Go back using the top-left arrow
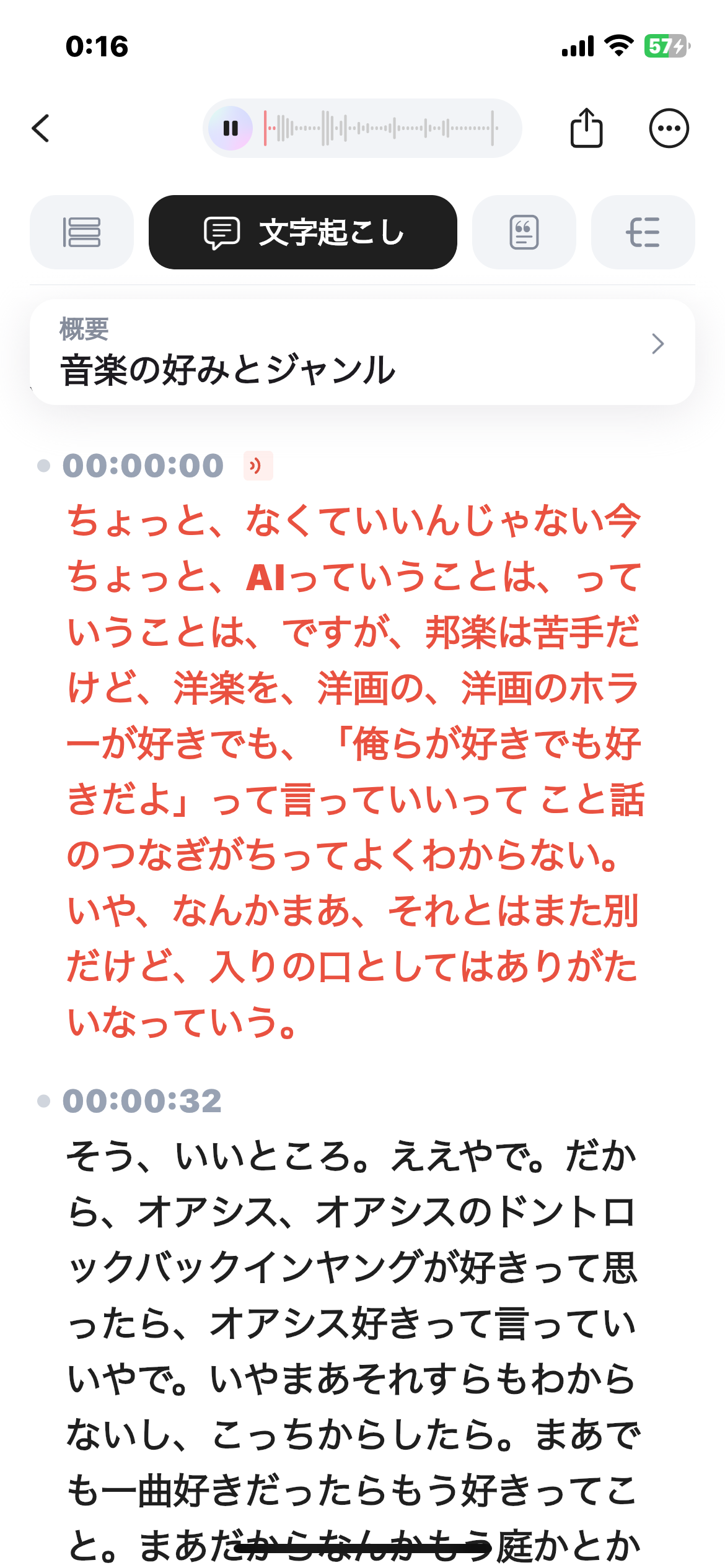 click(x=41, y=128)
